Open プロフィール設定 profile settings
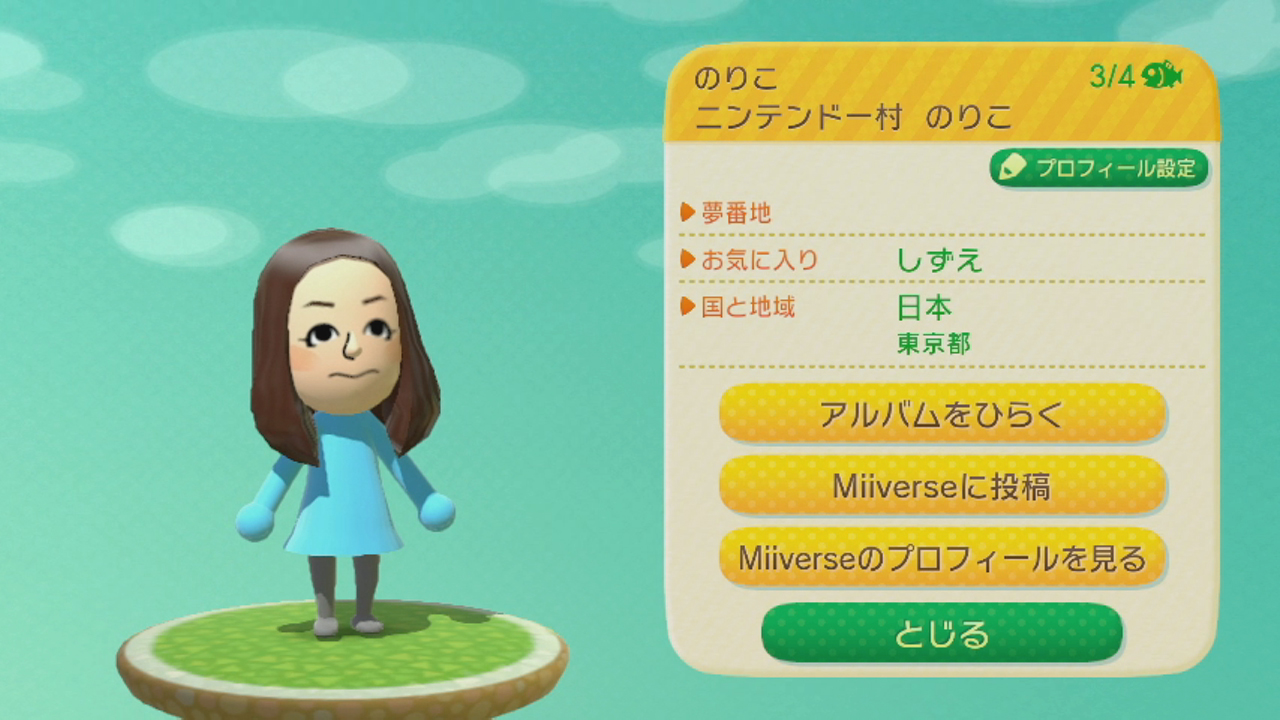This screenshot has width=1280, height=720. click(1098, 168)
